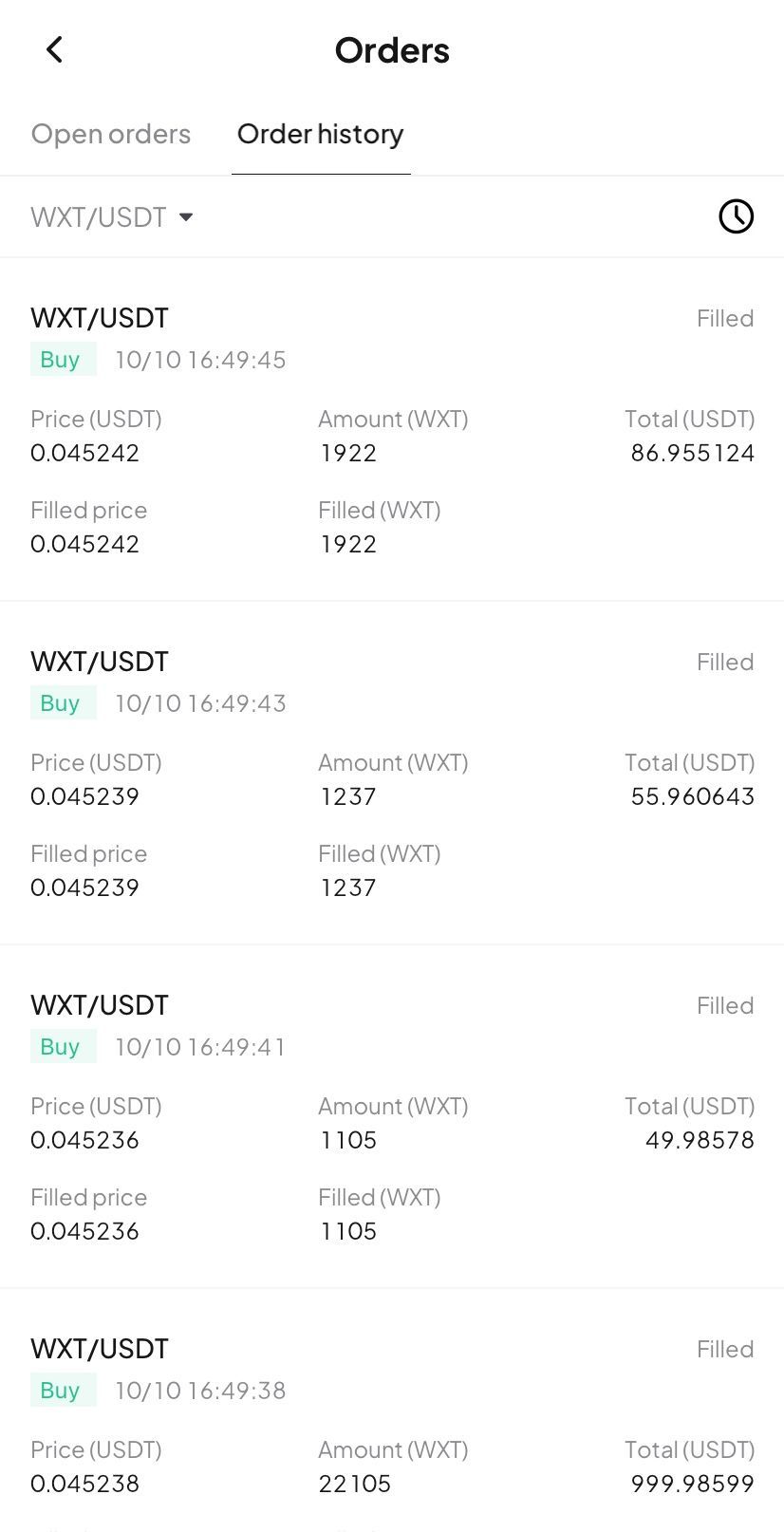
Task: Select the Order history tab
Action: [x=320, y=134]
